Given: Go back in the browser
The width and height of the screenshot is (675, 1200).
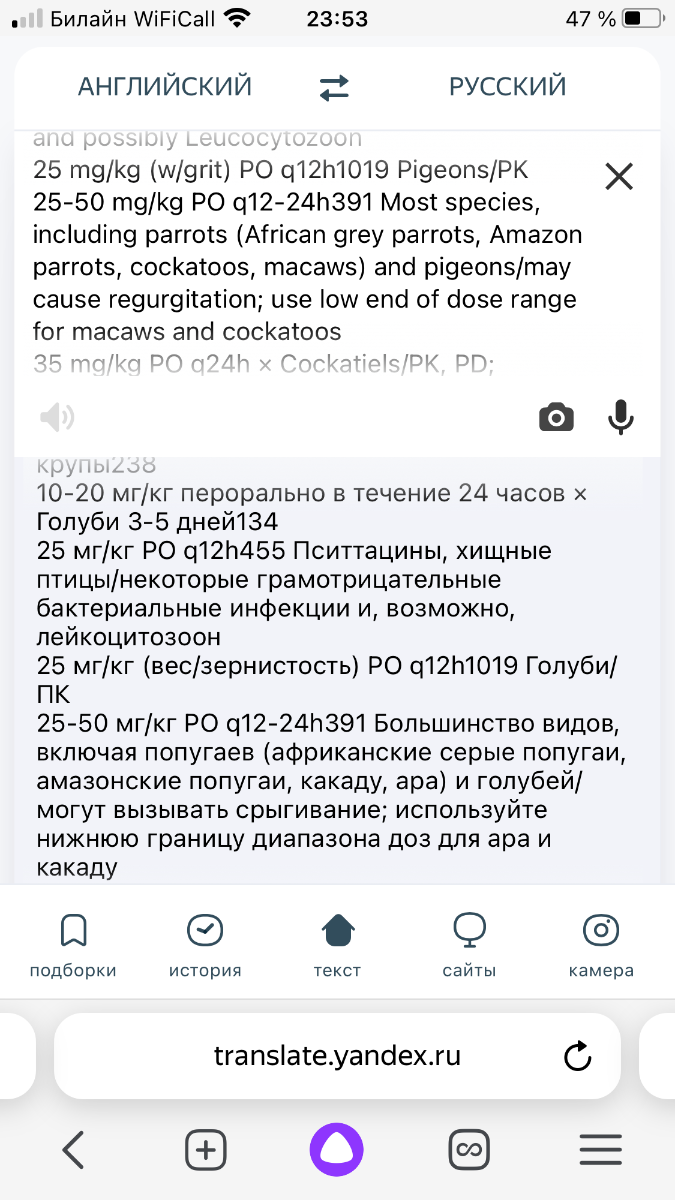Looking at the screenshot, I should 72,1151.
